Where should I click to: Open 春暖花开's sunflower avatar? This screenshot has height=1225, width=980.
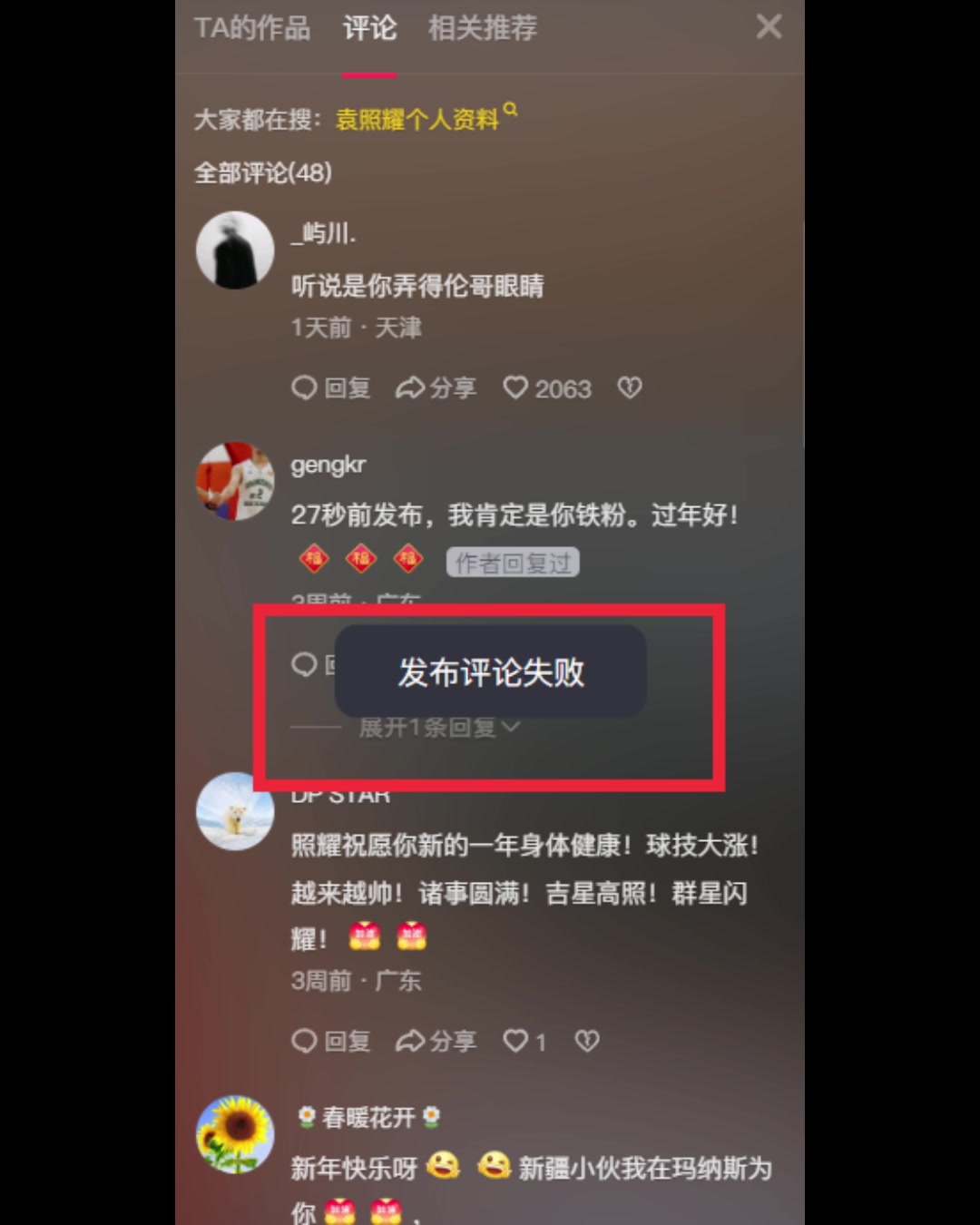point(235,1134)
